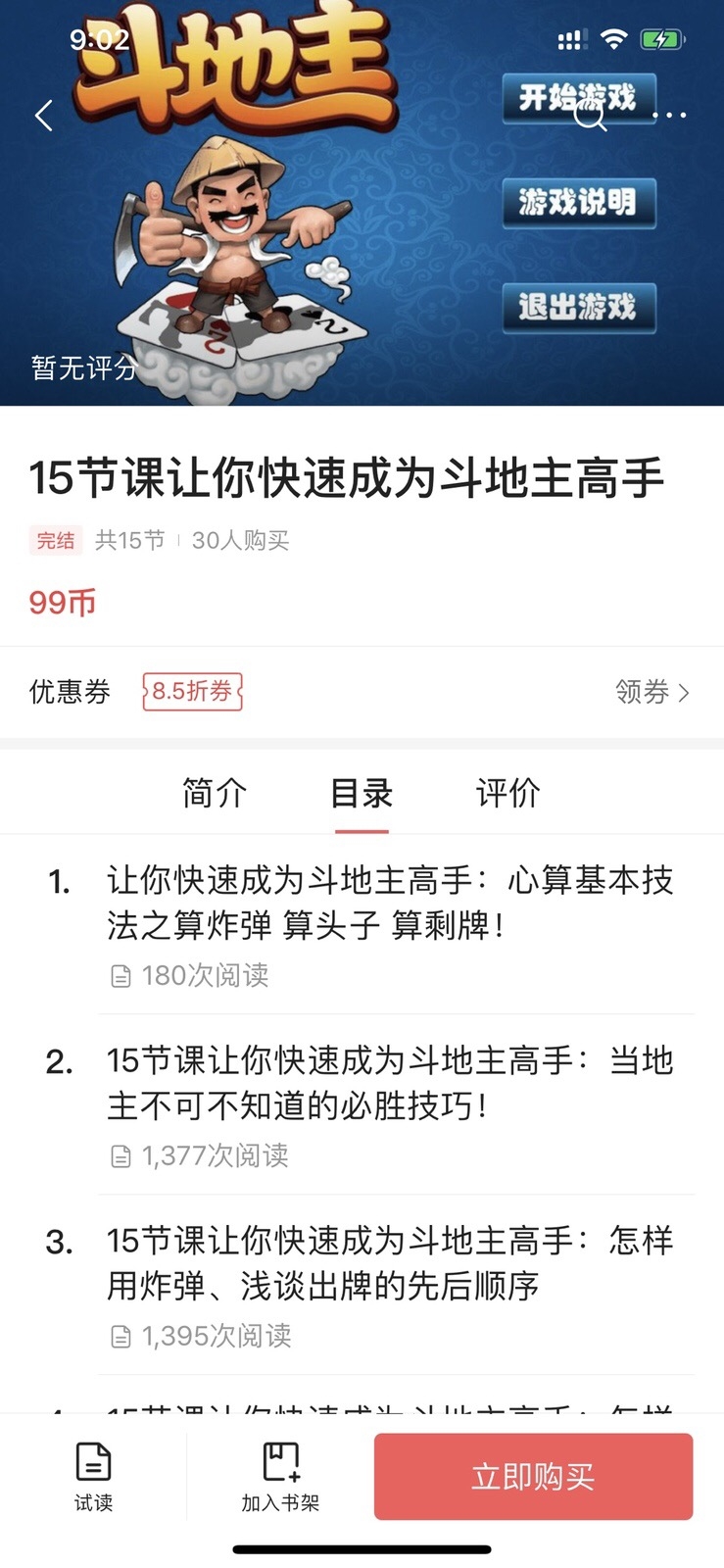Image resolution: width=724 pixels, height=1568 pixels.
Task: Tap the back arrow at top left
Action: (x=43, y=115)
